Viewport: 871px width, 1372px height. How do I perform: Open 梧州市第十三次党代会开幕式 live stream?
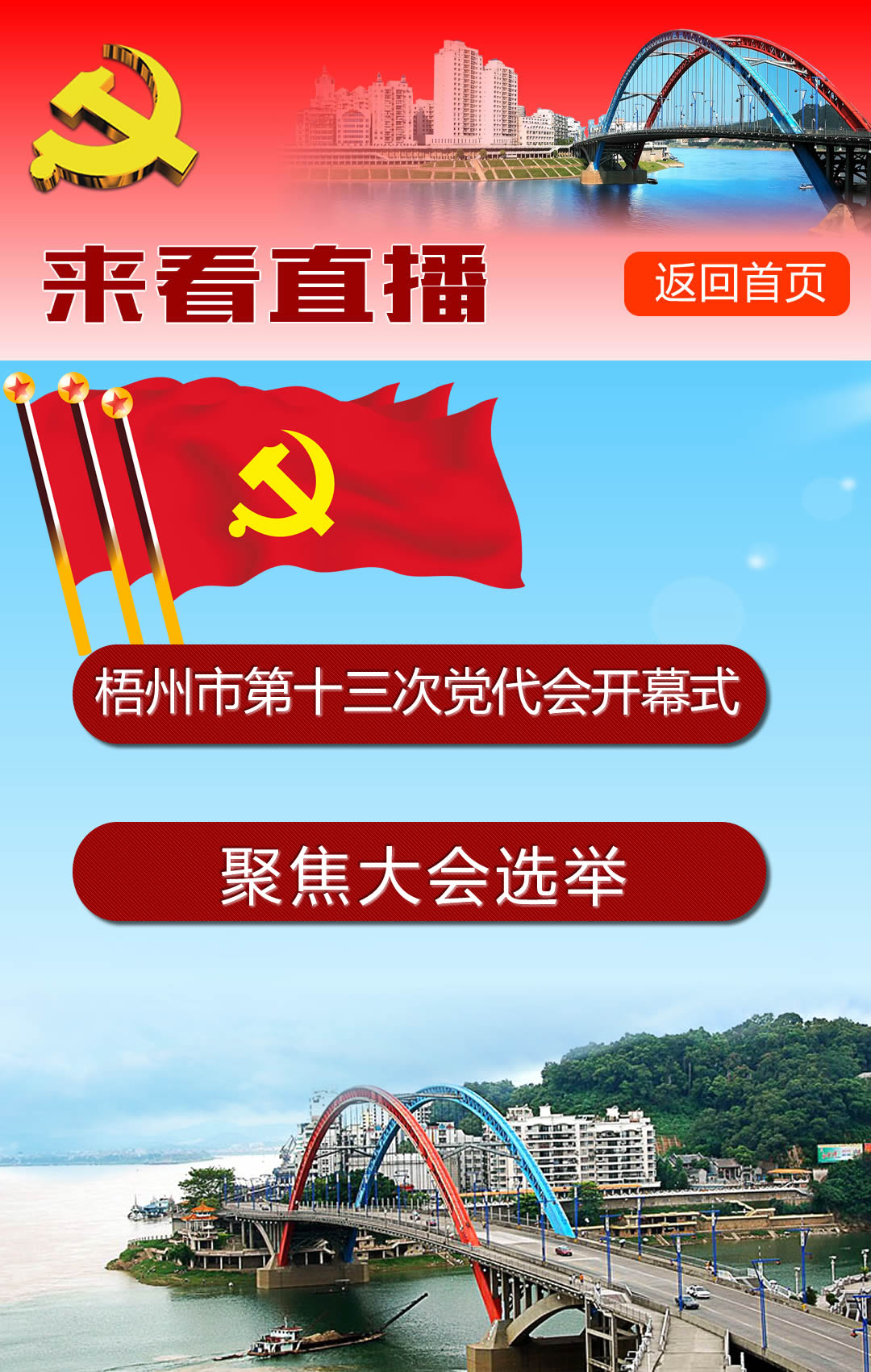tap(419, 693)
